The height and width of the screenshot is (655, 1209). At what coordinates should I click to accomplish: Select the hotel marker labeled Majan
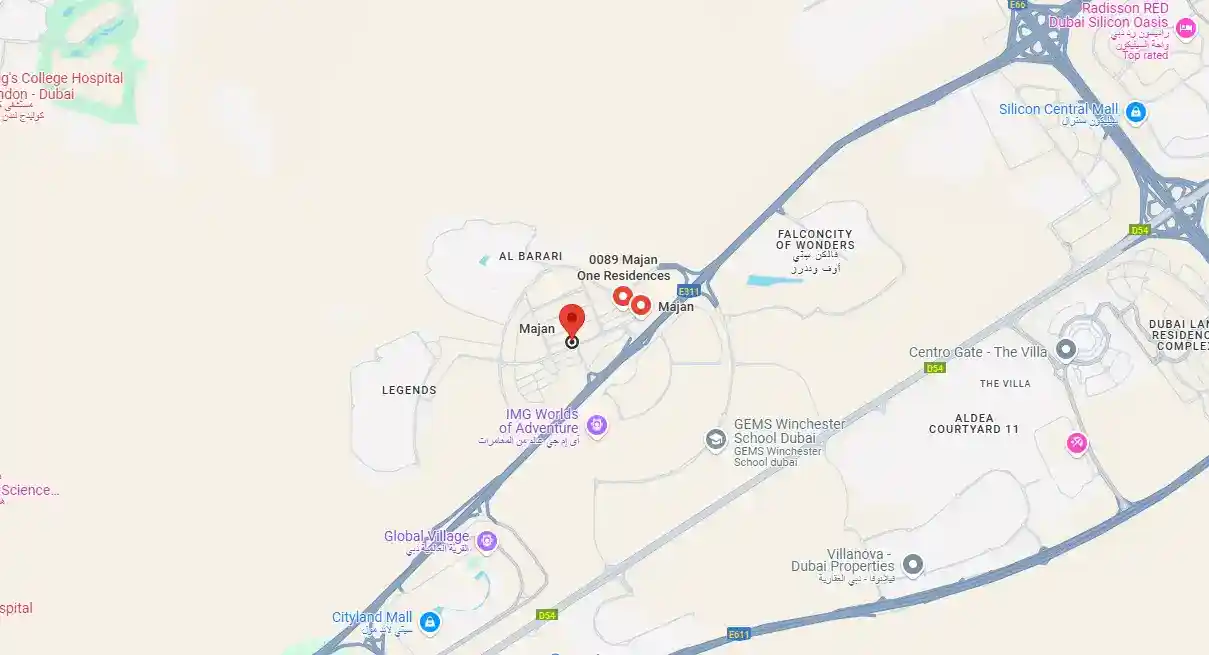coord(641,306)
